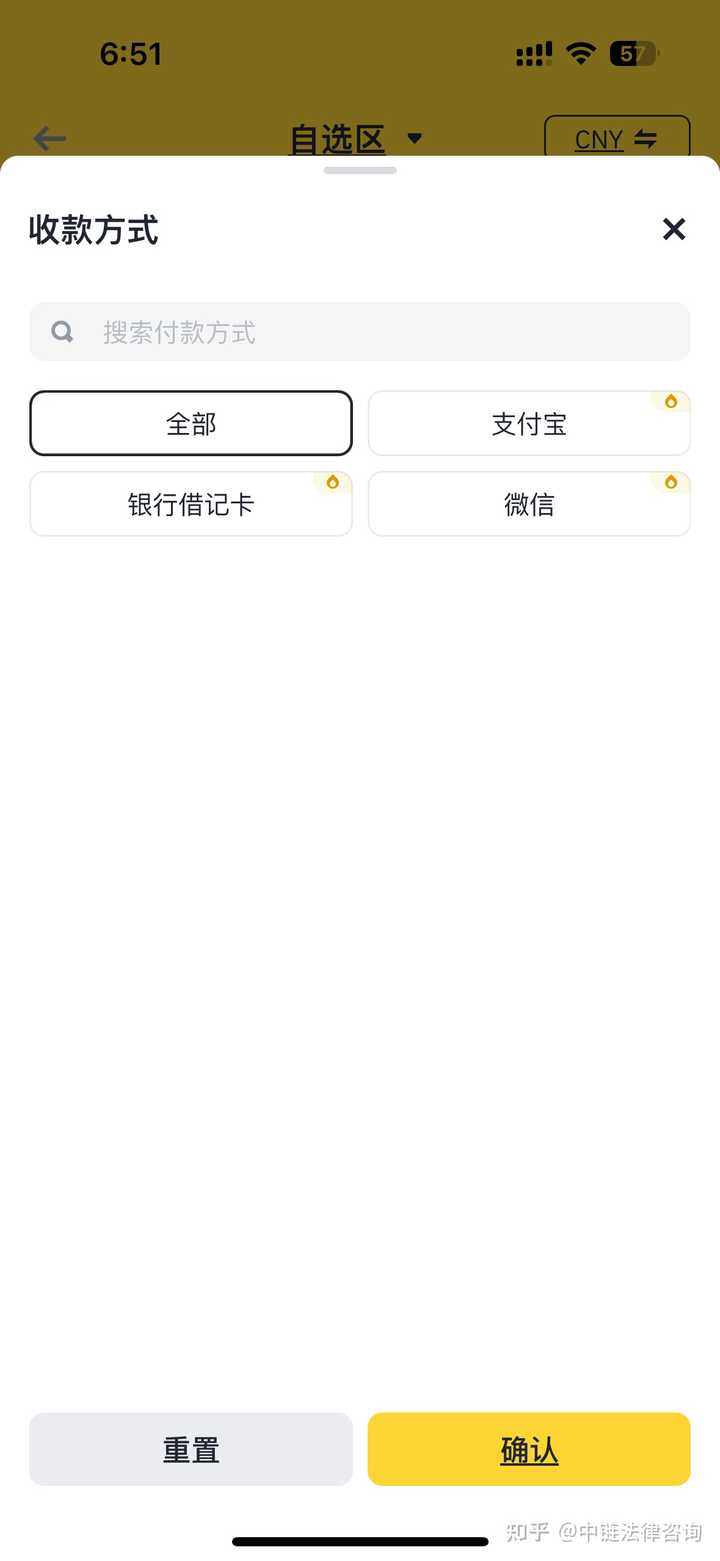Click the flame badge on 银行借记卡 option

332,481
